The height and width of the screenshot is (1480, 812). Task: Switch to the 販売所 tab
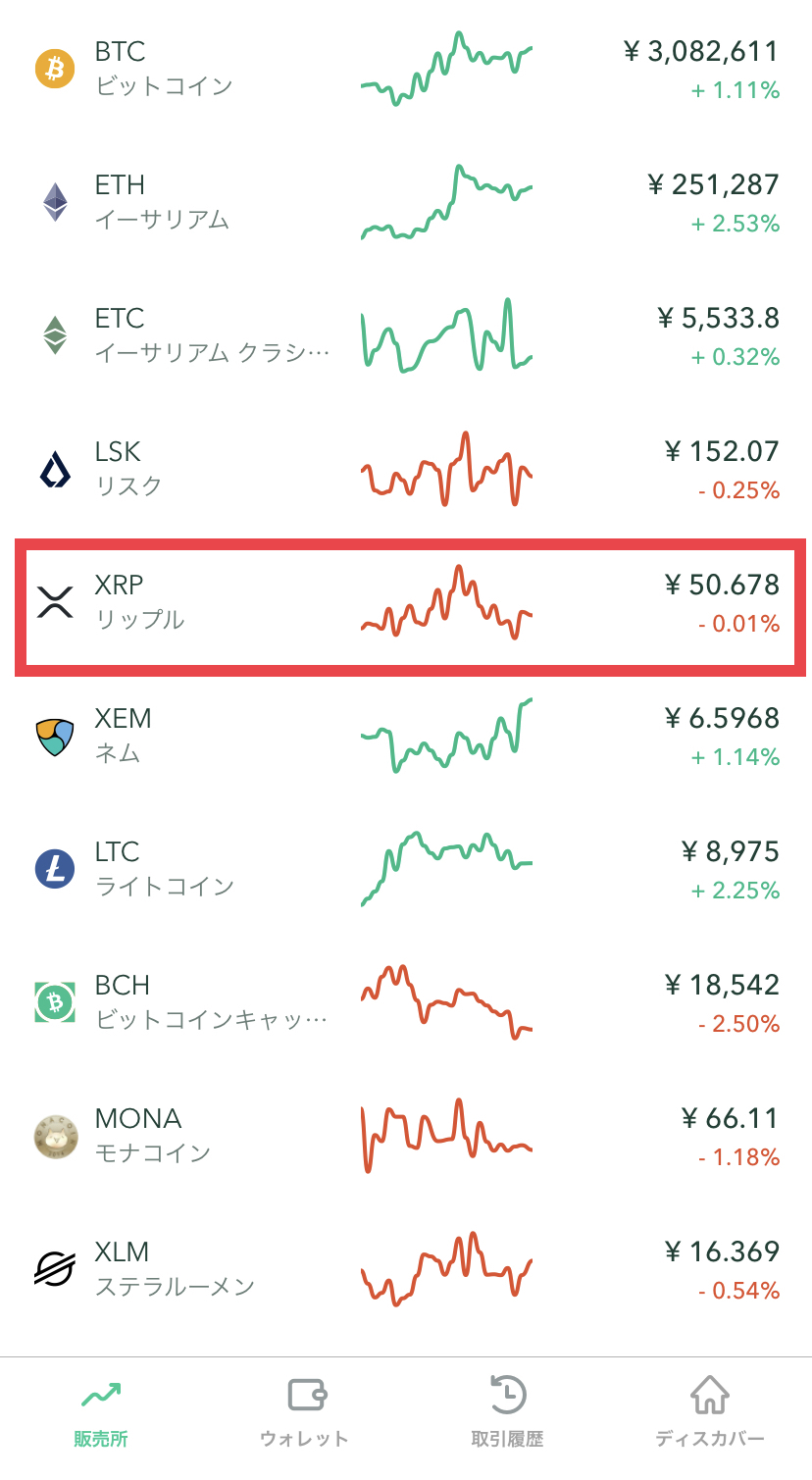coord(101,1413)
